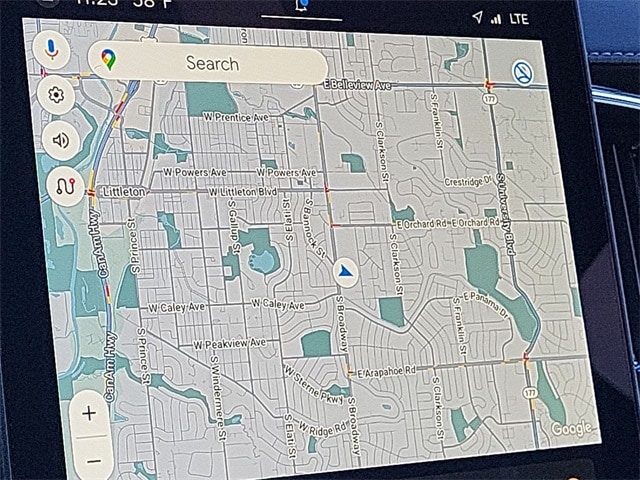Open map settings gear
The width and height of the screenshot is (640, 480).
pyautogui.click(x=56, y=95)
